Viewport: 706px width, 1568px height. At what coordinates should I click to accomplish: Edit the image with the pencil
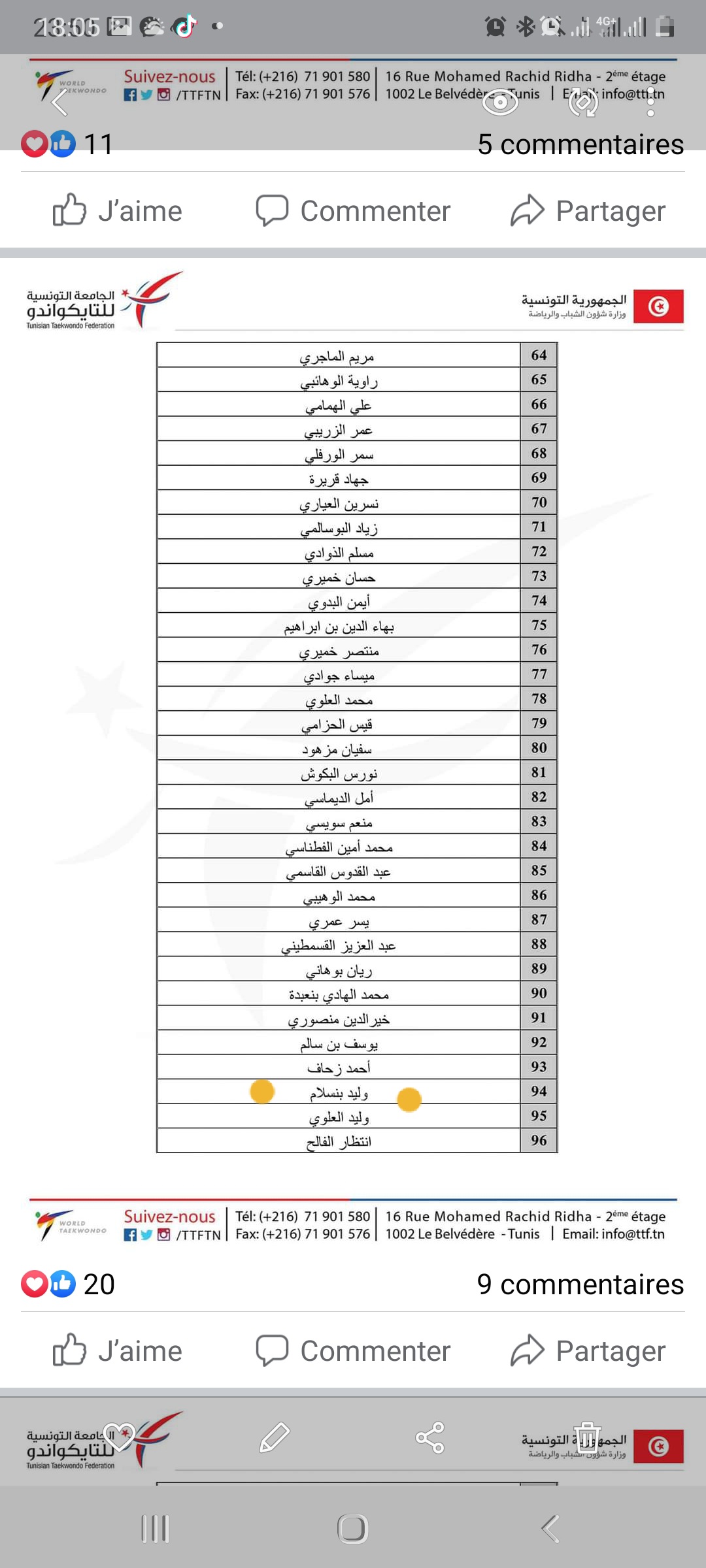275,1437
